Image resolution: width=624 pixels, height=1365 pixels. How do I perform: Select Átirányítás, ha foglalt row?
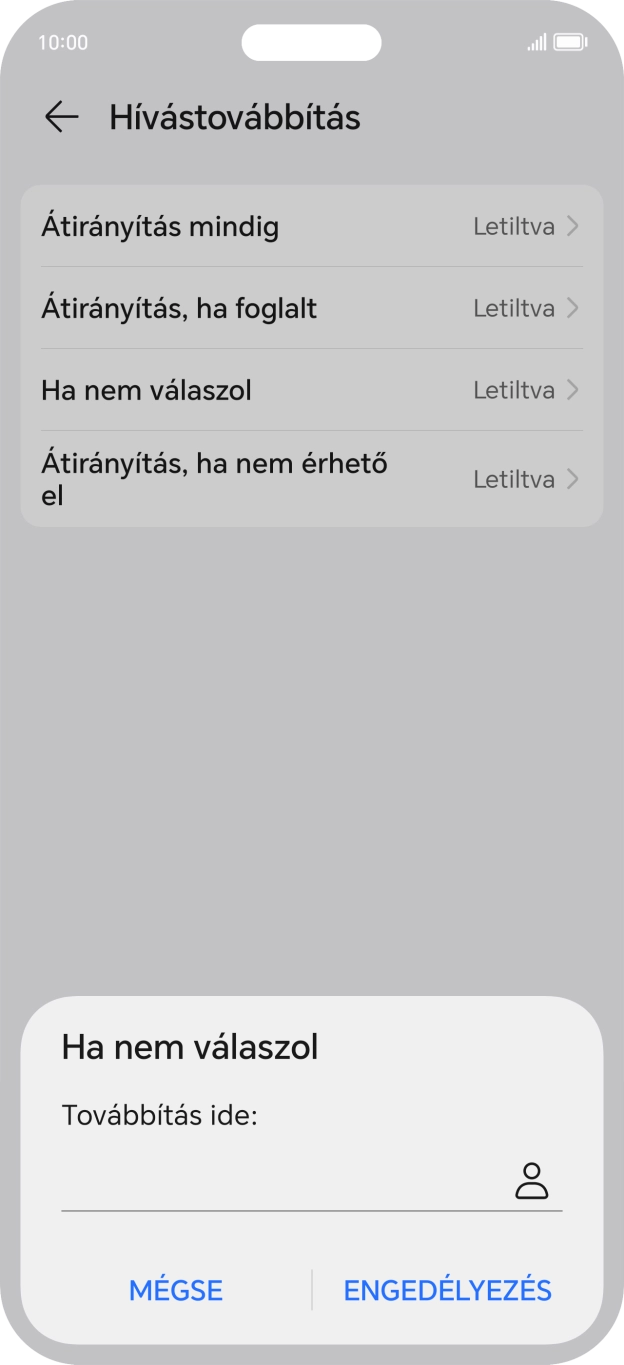coord(311,308)
